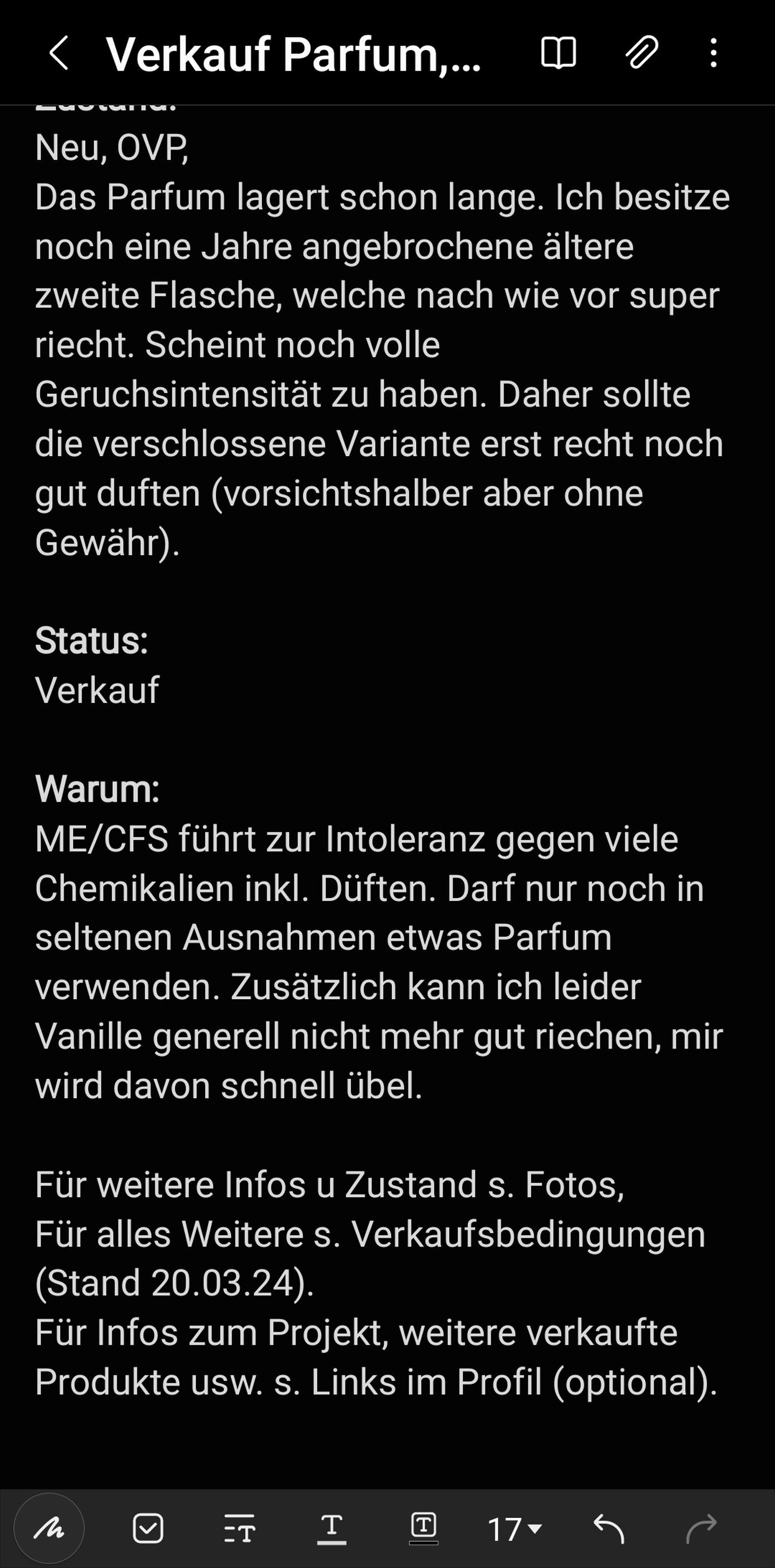Set text background color
The width and height of the screenshot is (775, 1568).
[424, 1528]
